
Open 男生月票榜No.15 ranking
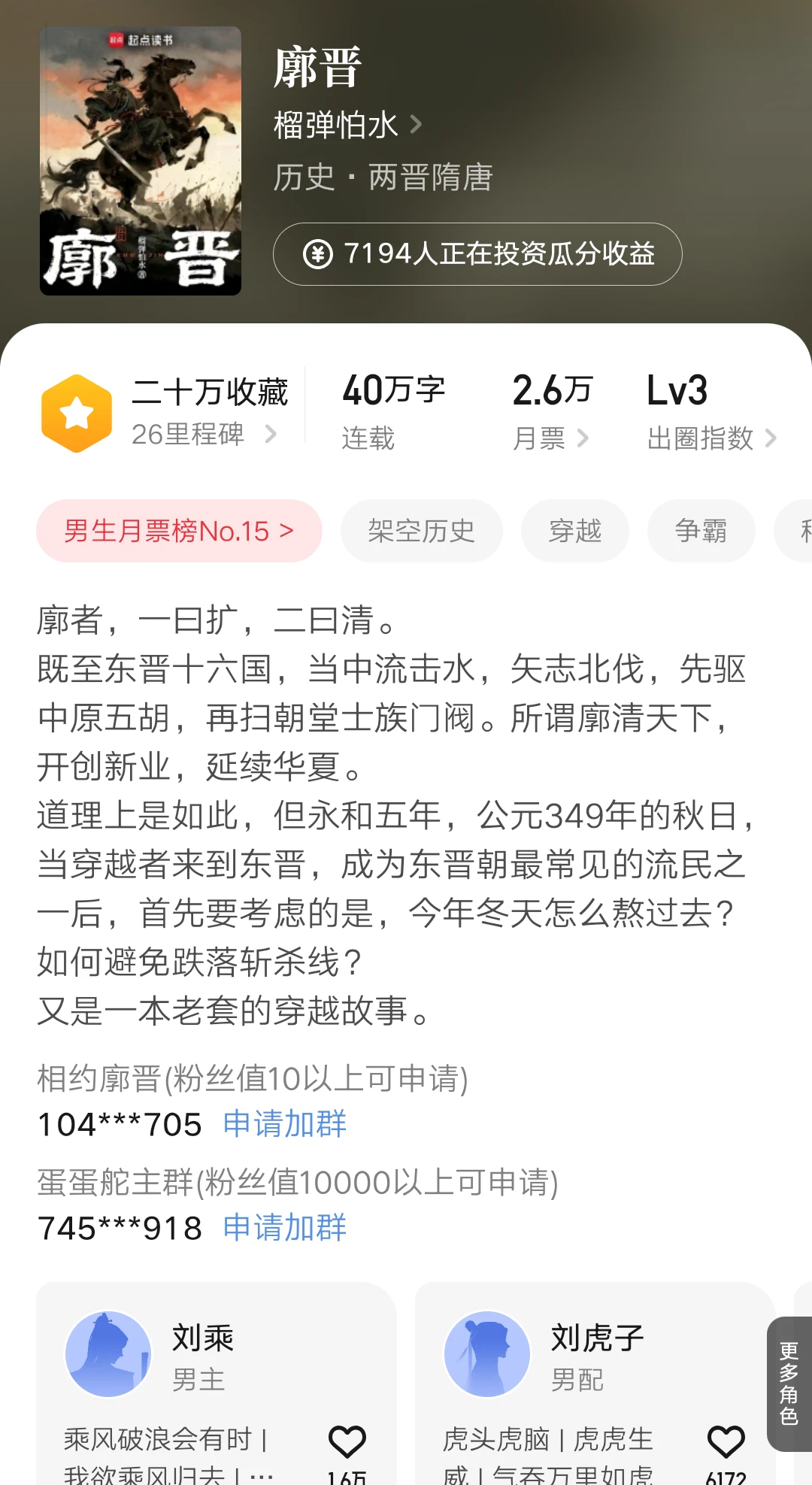[x=178, y=531]
